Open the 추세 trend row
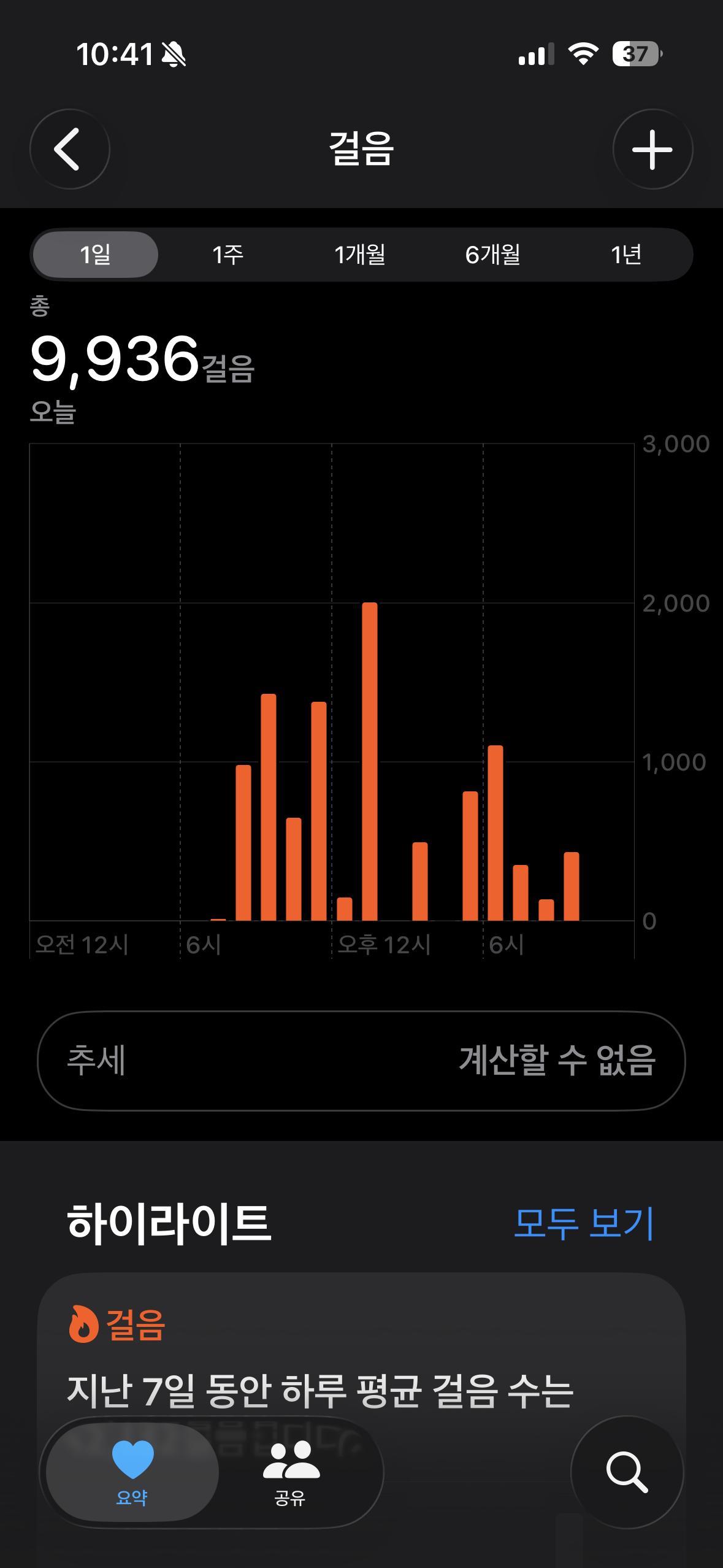Screen dimensions: 723x1568 (x=361, y=1061)
